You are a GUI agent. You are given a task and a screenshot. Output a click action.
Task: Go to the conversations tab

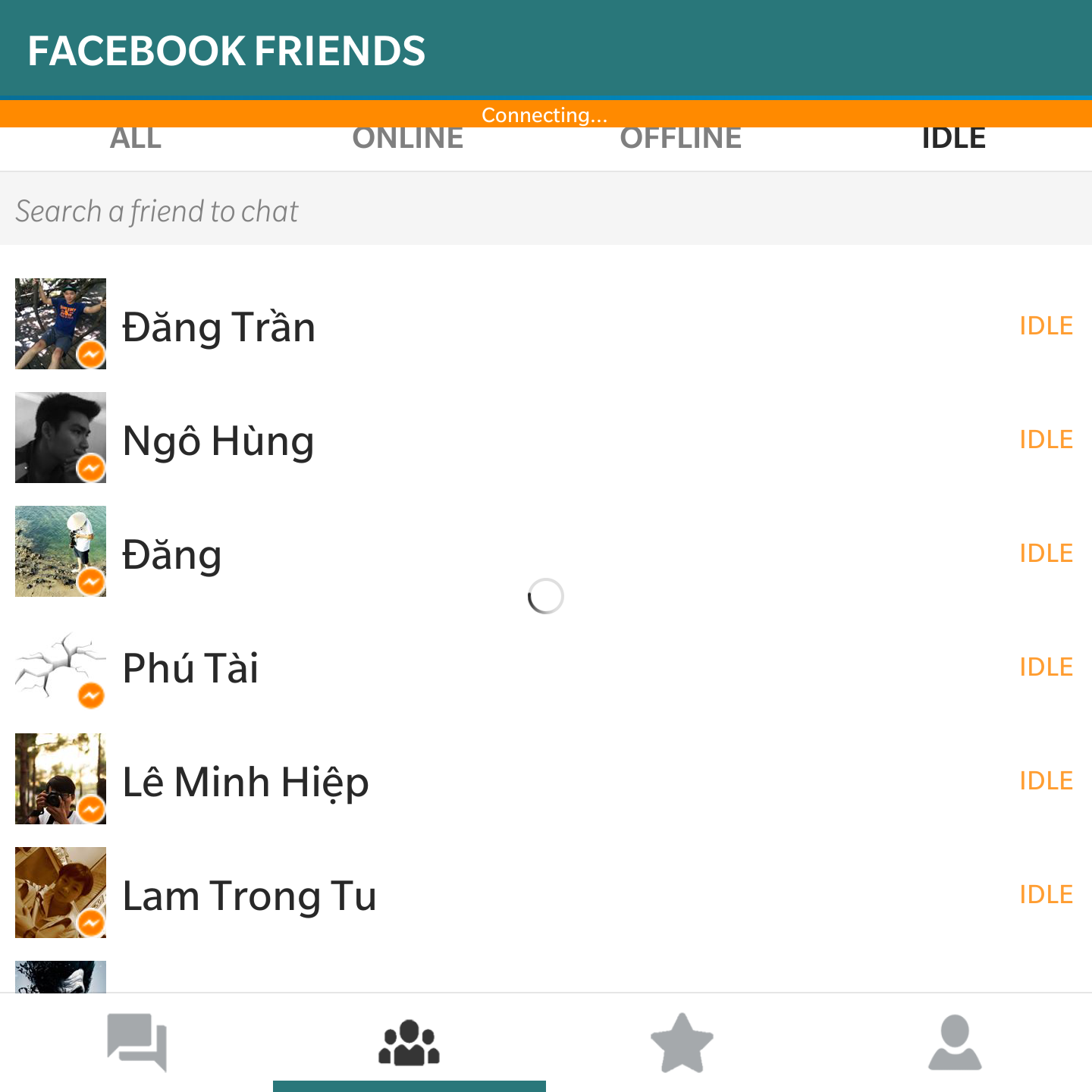pyautogui.click(x=136, y=1043)
